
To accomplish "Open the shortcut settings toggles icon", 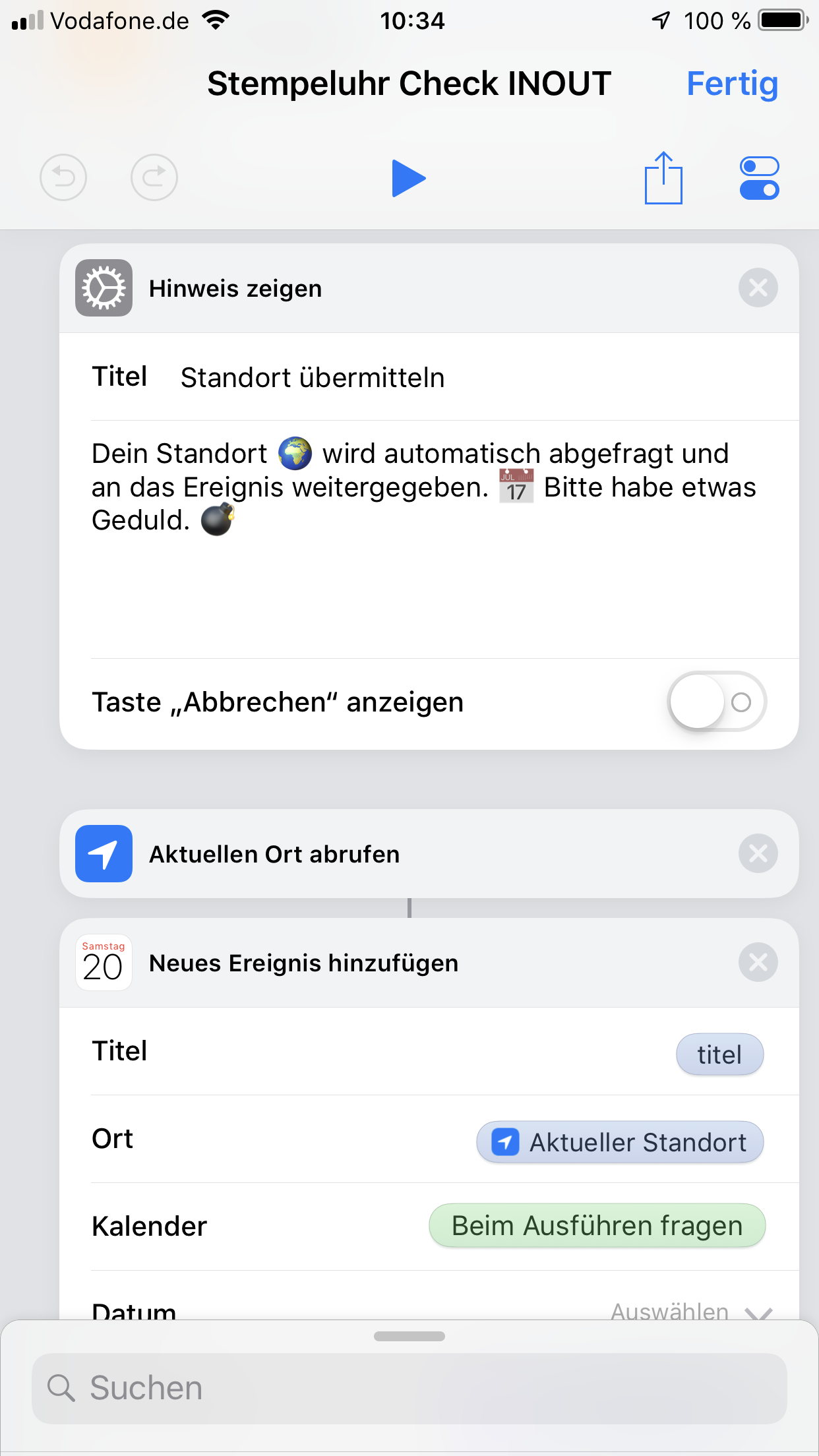I will pyautogui.click(x=759, y=178).
